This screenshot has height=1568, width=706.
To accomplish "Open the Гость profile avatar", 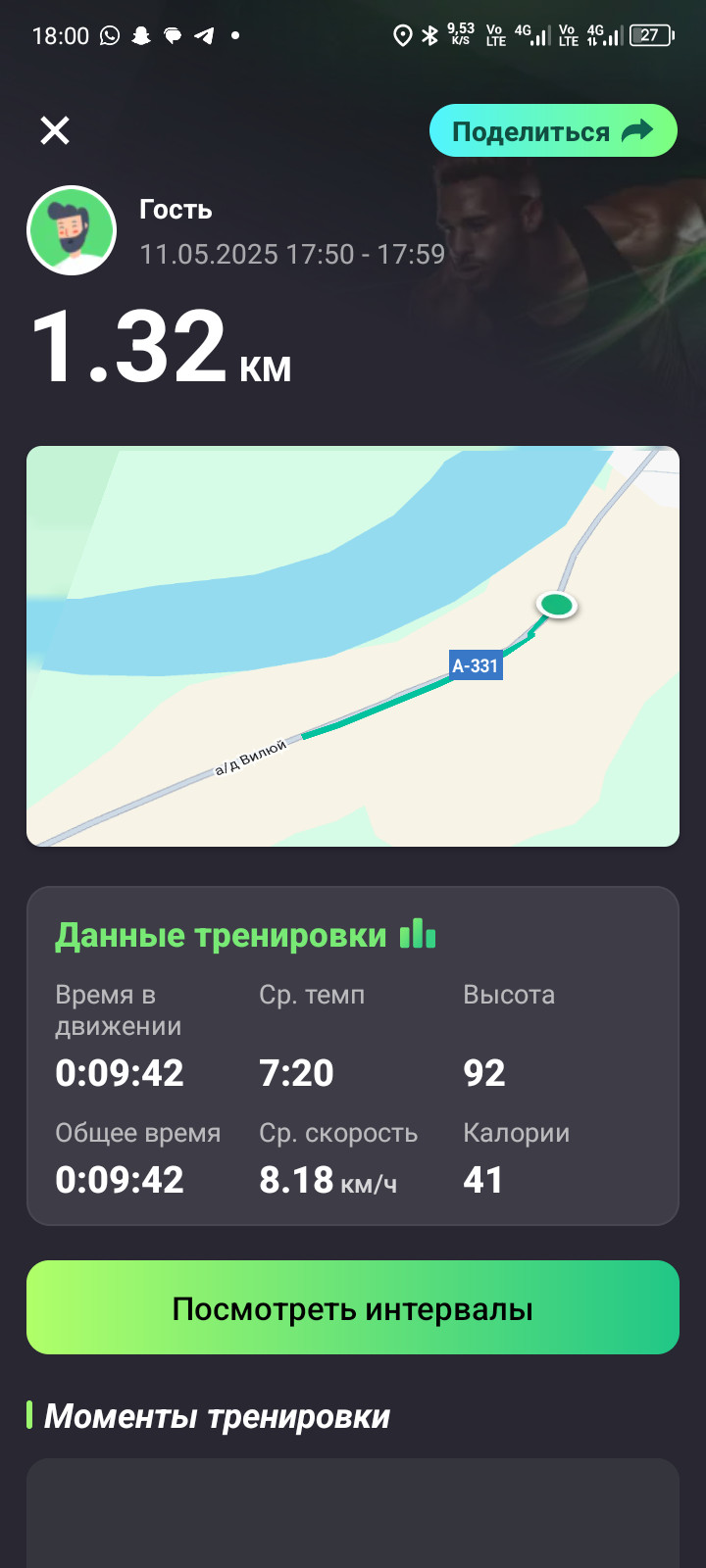I will 72,230.
